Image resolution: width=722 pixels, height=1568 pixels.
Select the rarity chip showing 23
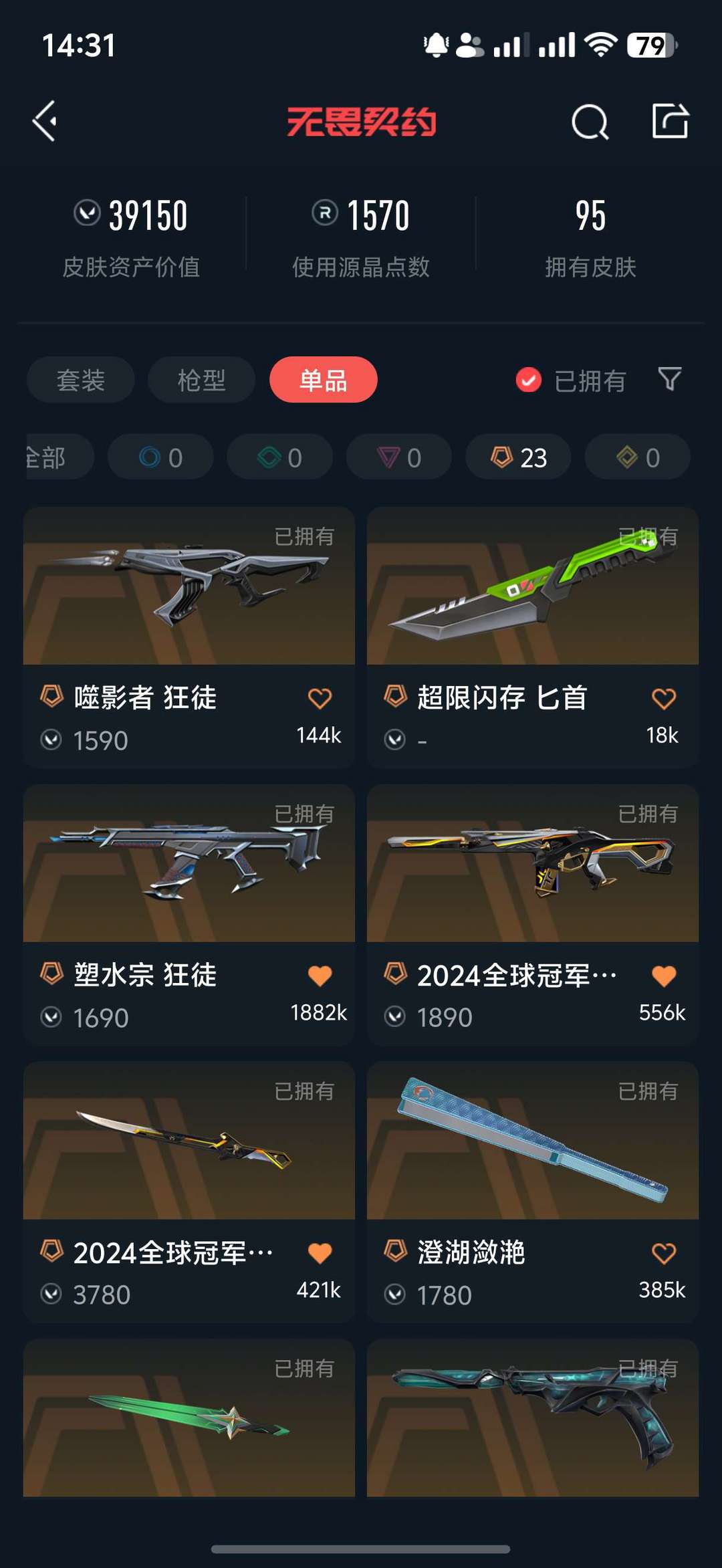click(x=519, y=457)
